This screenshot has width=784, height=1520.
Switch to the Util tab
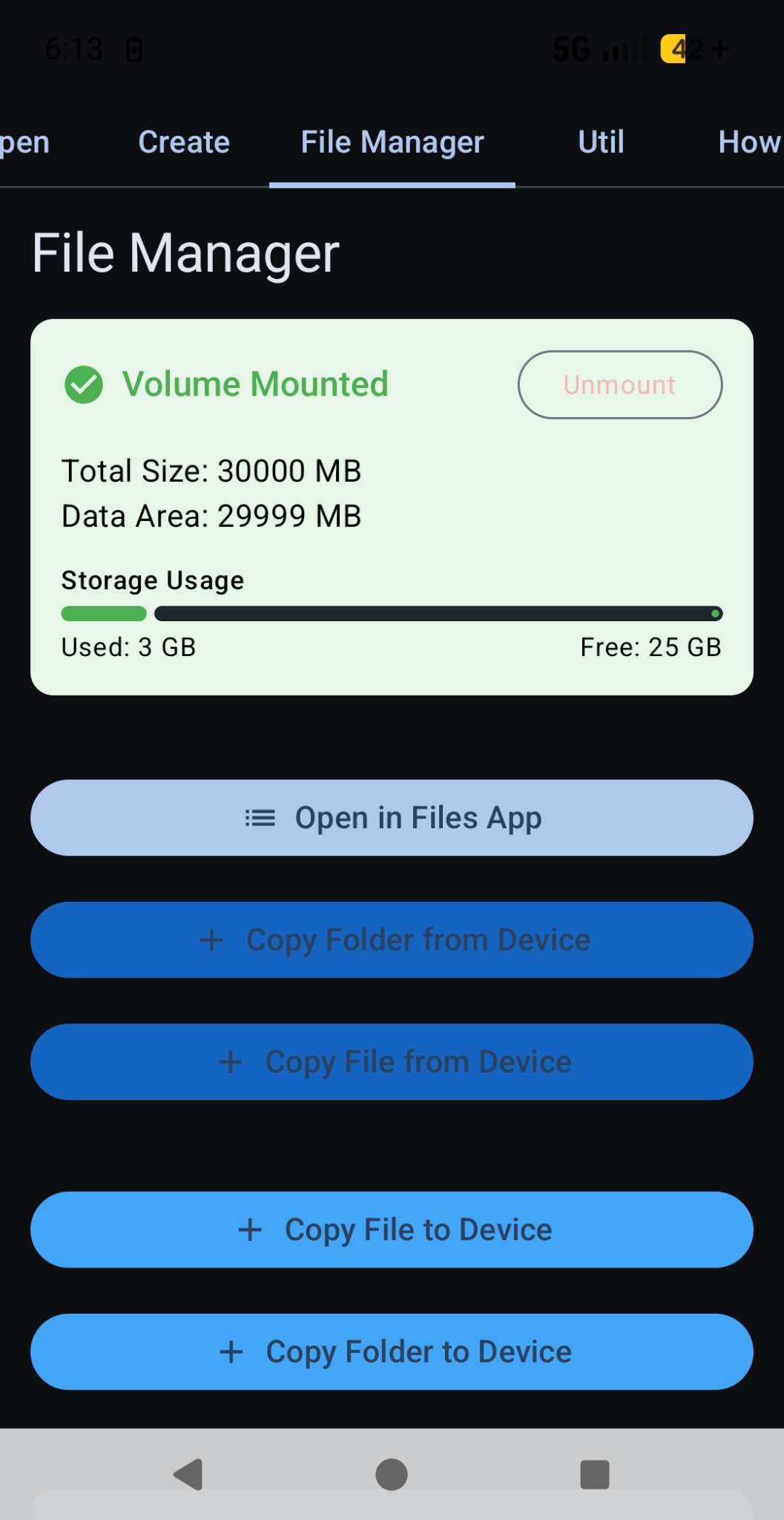coord(601,142)
